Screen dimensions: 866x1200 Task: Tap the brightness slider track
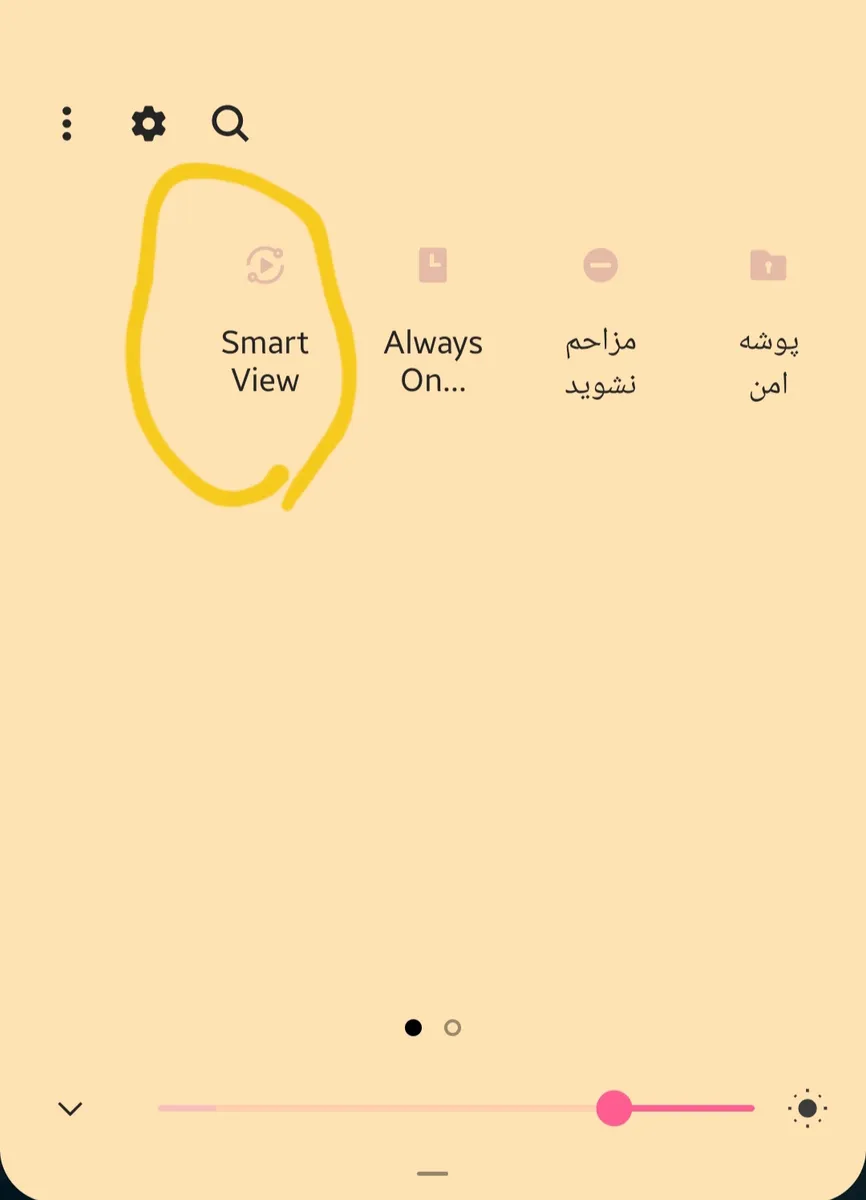456,1108
